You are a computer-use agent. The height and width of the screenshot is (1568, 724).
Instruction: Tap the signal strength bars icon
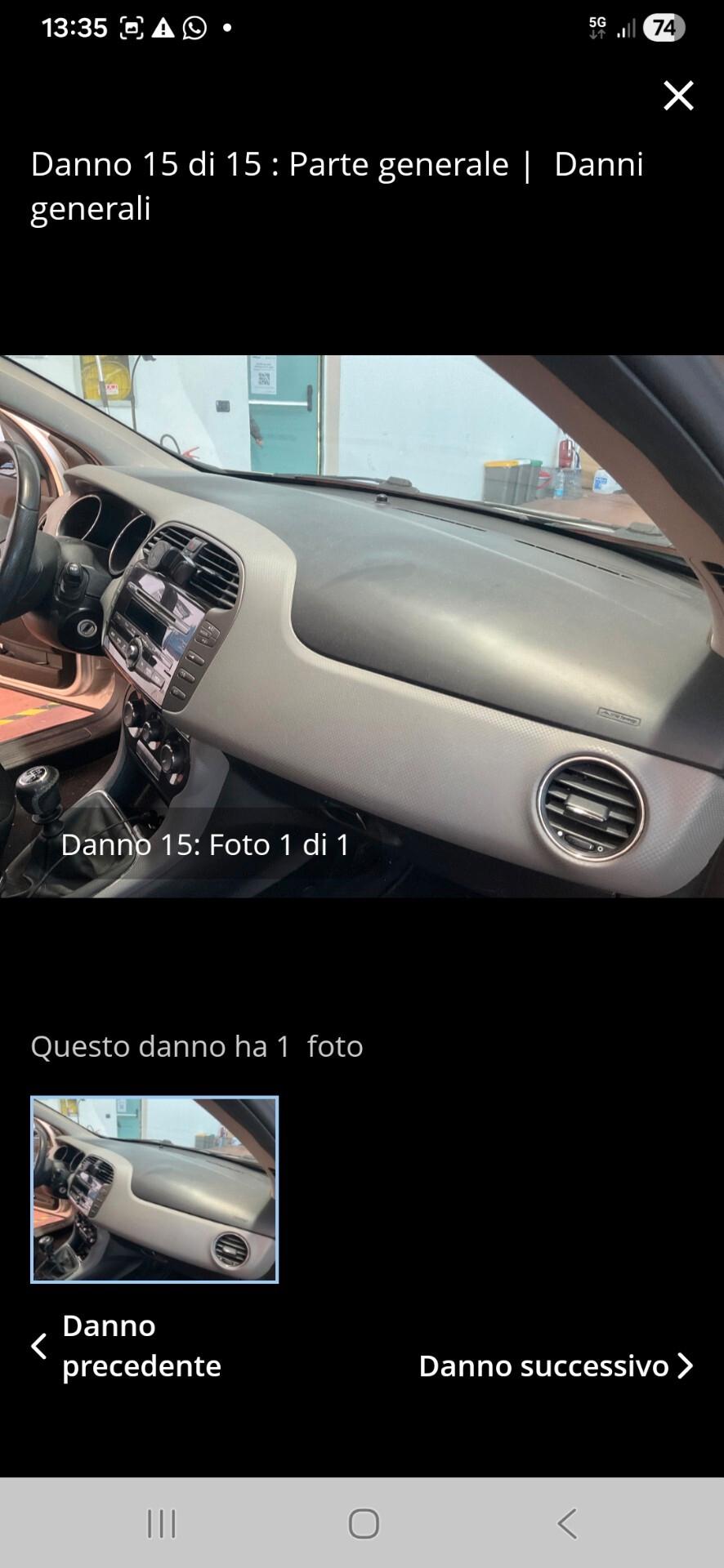tap(625, 27)
